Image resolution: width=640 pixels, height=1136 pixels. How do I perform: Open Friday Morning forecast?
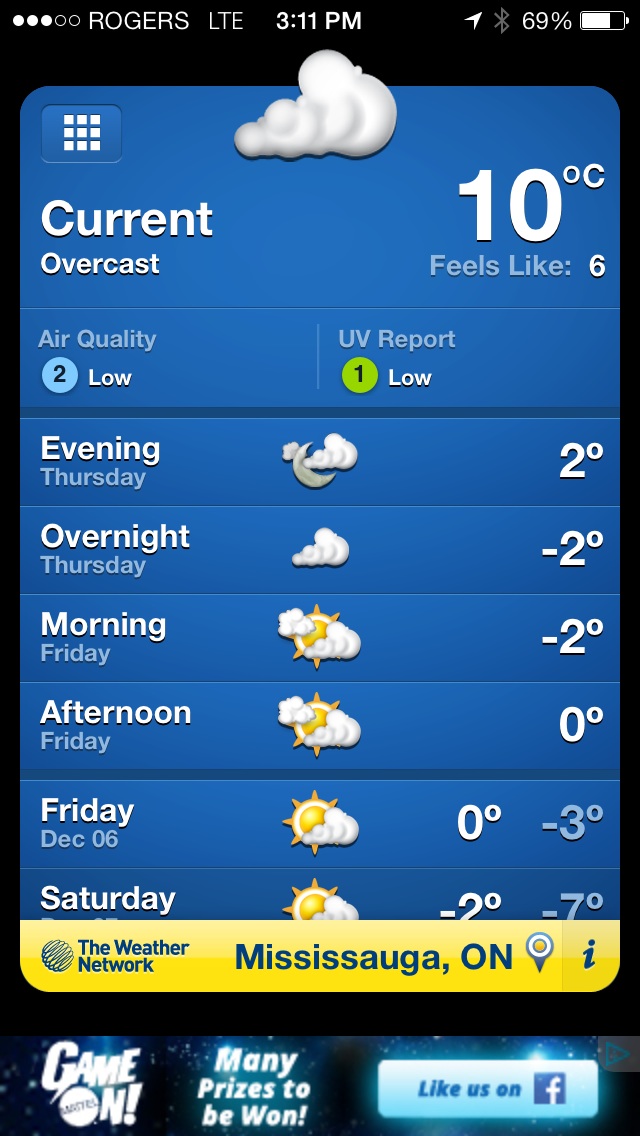(320, 638)
